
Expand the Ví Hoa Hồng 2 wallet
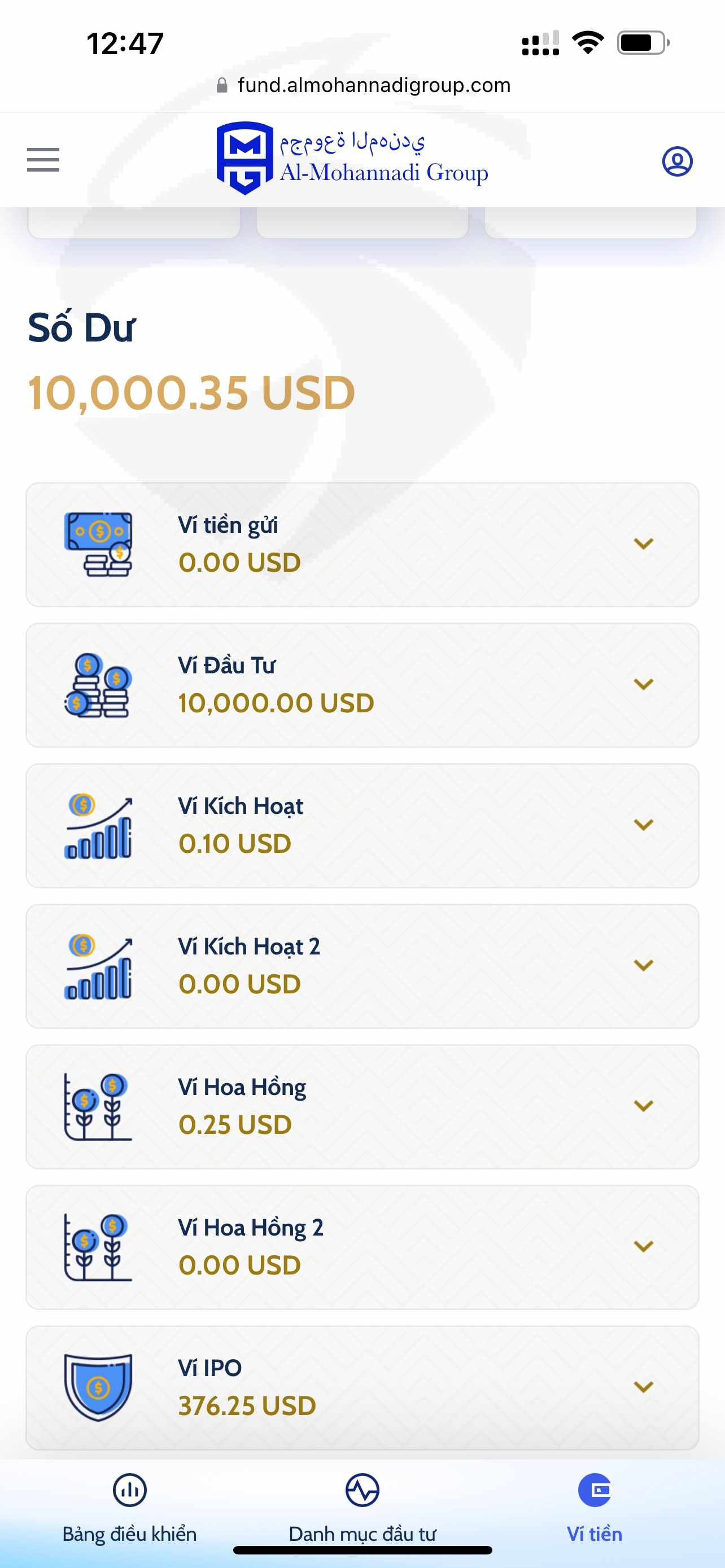pyautogui.click(x=362, y=1247)
